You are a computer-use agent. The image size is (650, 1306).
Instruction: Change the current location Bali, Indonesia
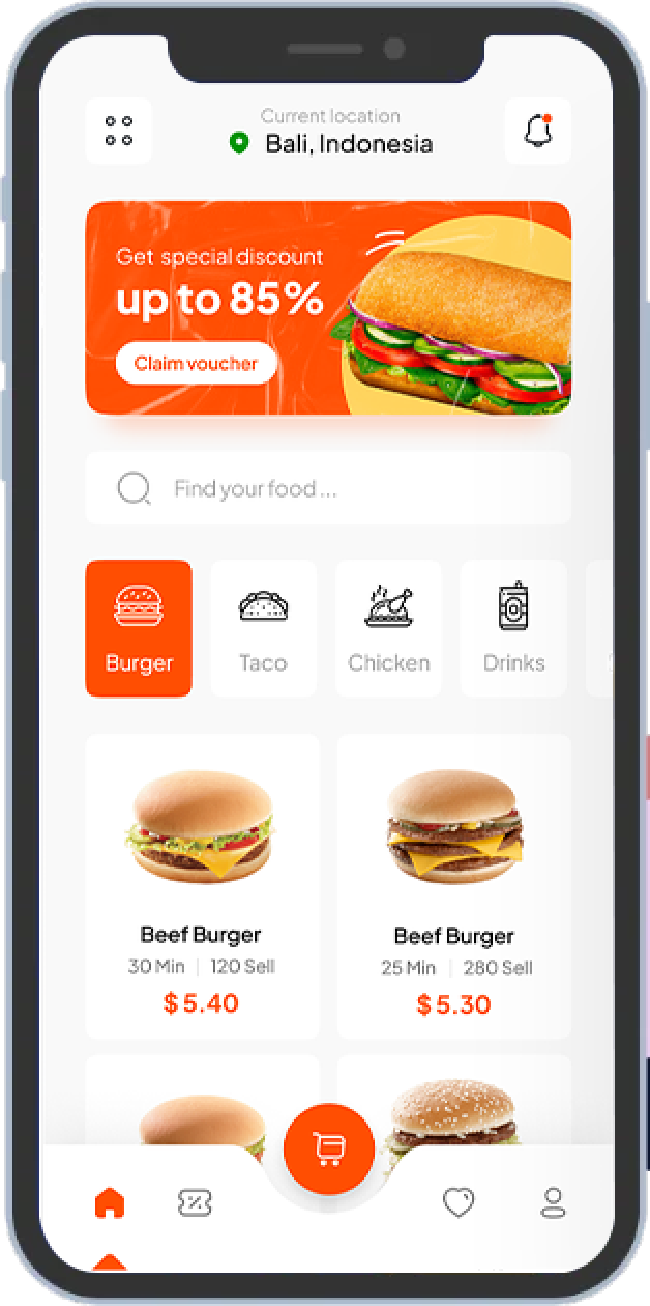(x=335, y=143)
